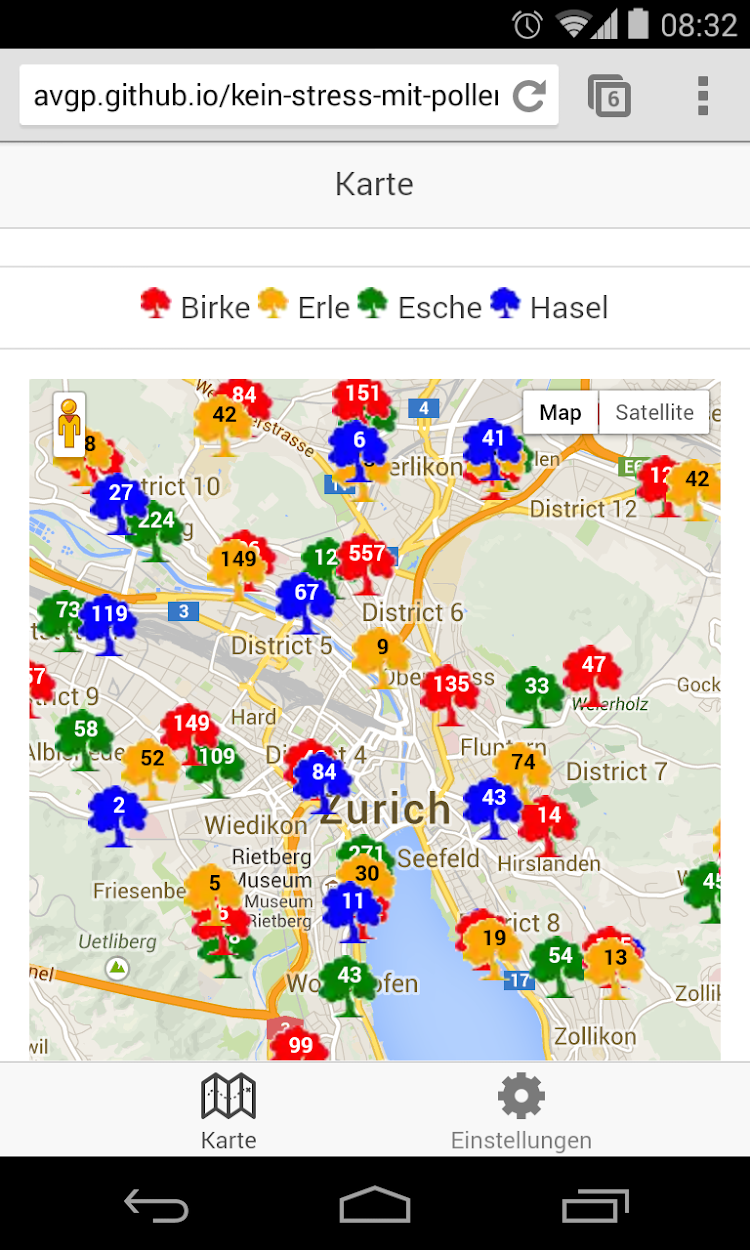Screen dimensions: 750x1250
Task: Select the blue tree marker 119
Action: (x=108, y=620)
